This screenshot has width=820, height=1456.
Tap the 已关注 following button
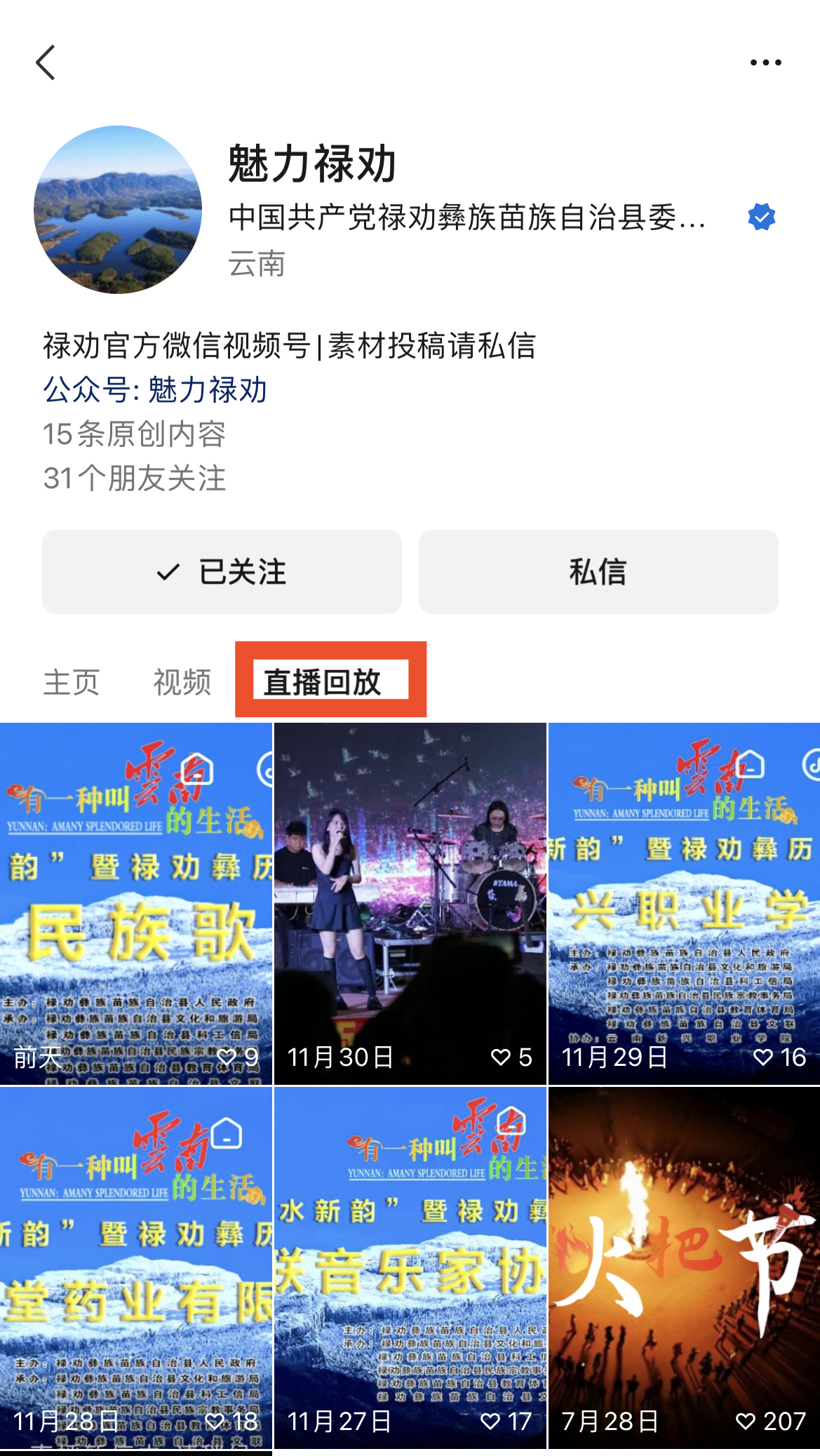(222, 571)
